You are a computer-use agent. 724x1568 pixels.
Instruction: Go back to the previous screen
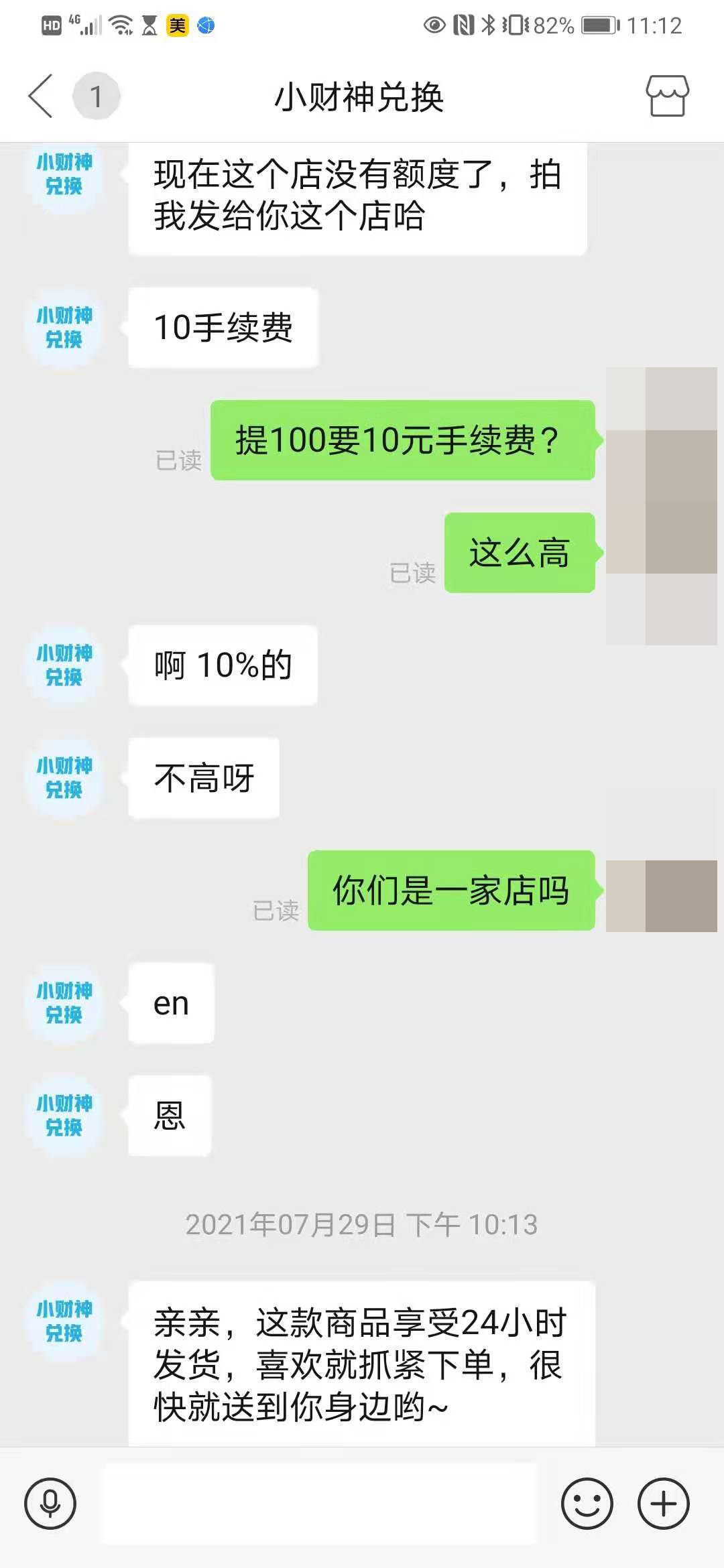[x=42, y=96]
